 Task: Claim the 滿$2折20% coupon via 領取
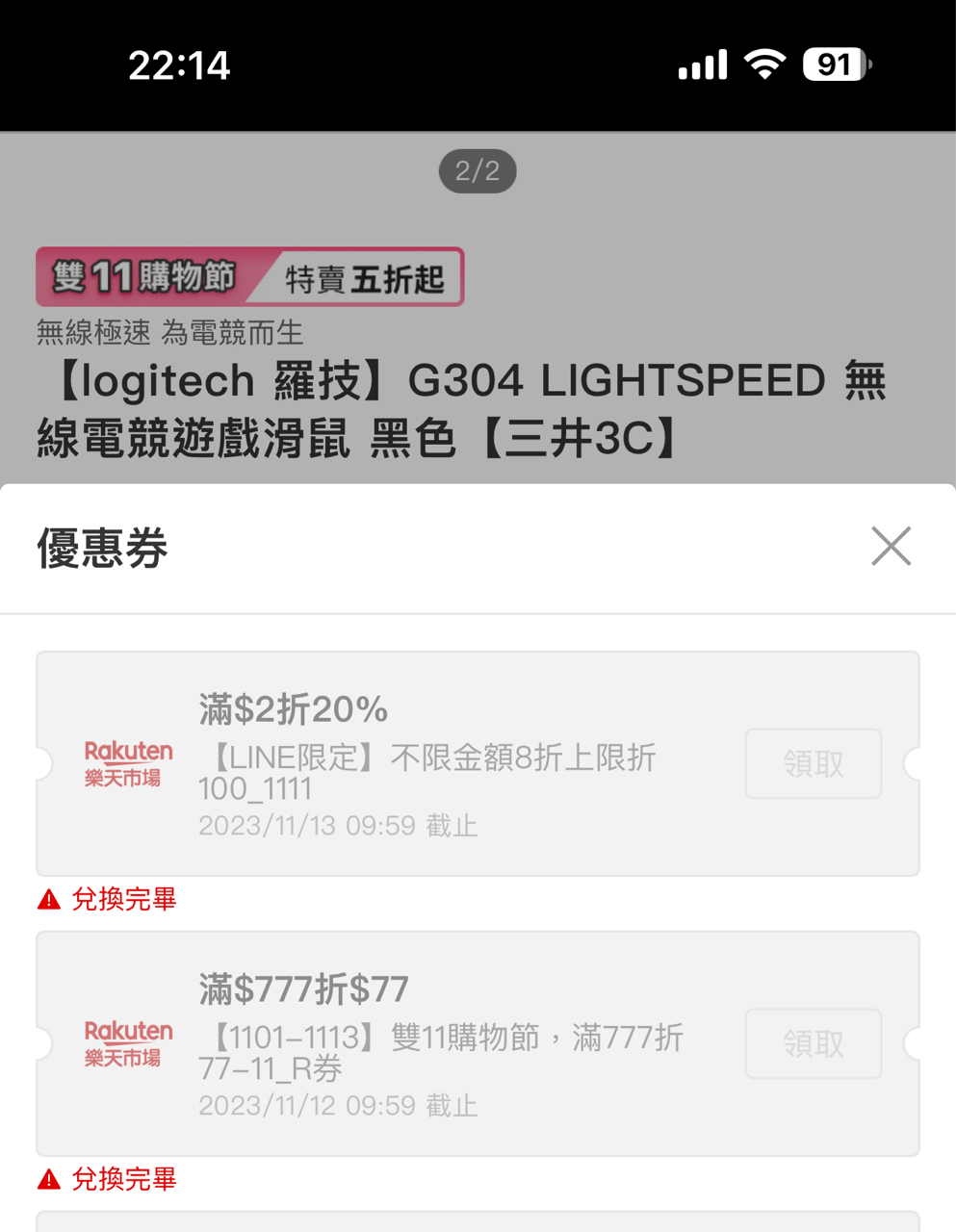coord(813,763)
